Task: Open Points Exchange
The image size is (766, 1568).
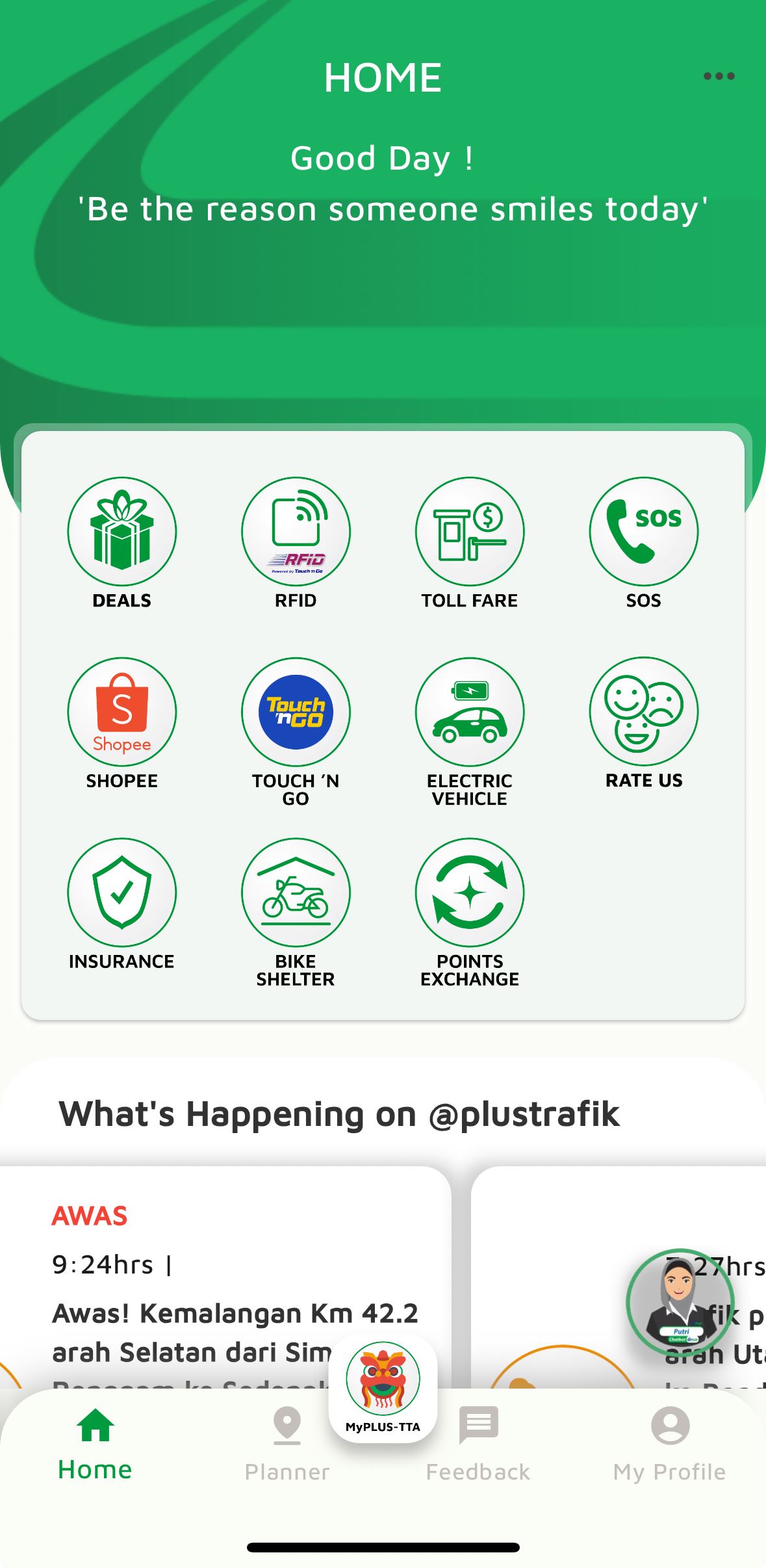Action: [469, 892]
